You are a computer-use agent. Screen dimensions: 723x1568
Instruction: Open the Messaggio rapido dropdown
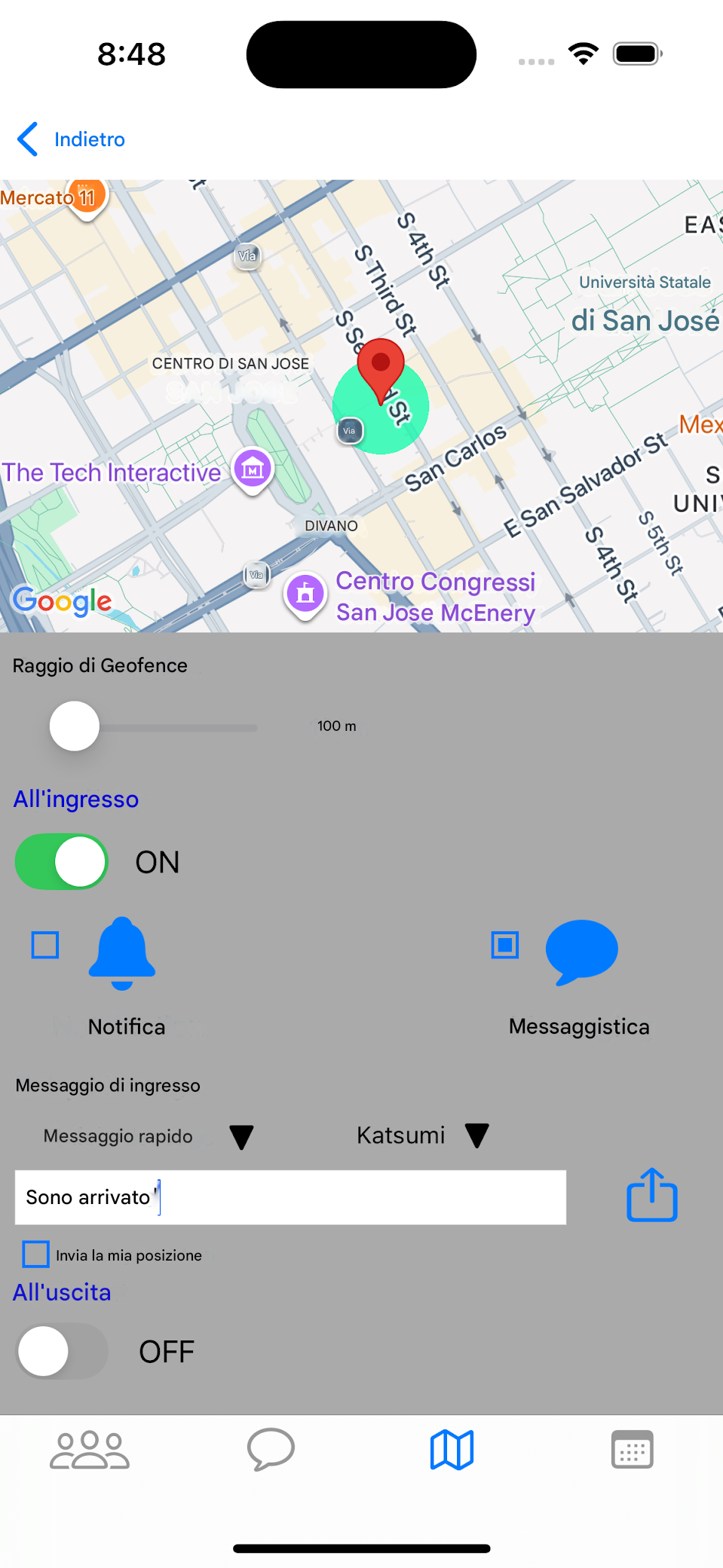241,1136
